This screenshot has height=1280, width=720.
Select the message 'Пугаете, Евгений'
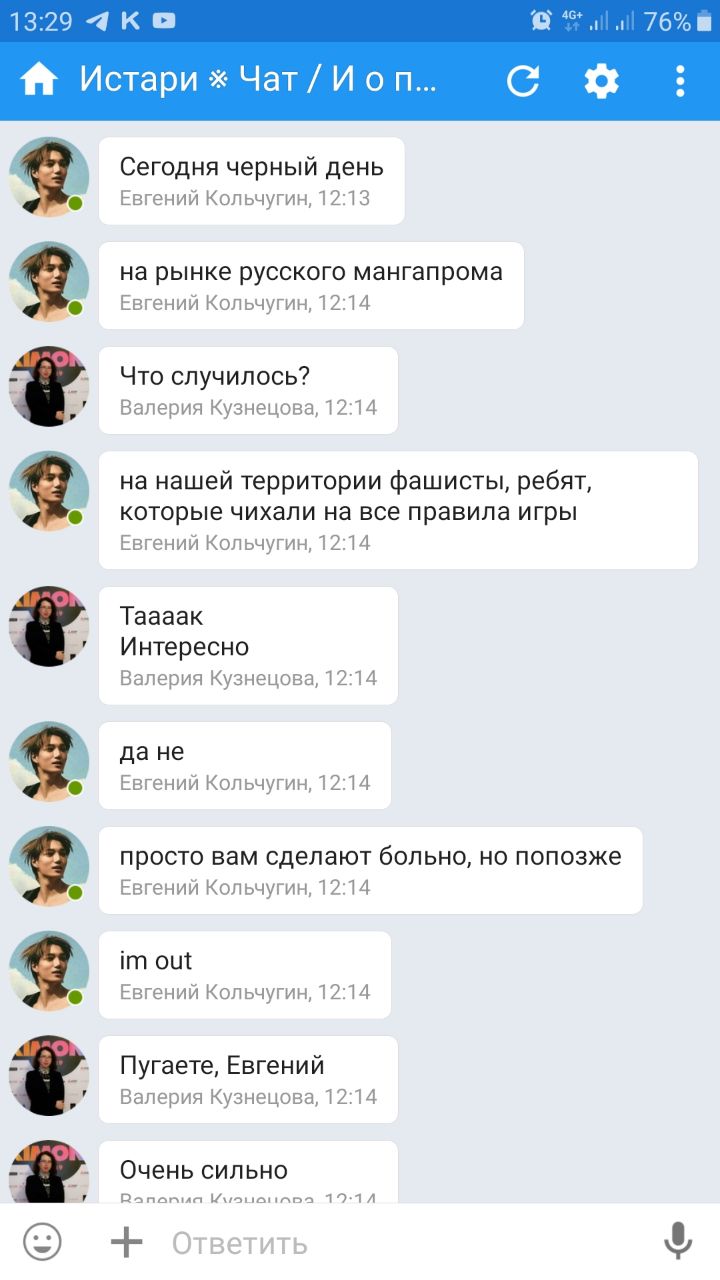coord(248,1080)
